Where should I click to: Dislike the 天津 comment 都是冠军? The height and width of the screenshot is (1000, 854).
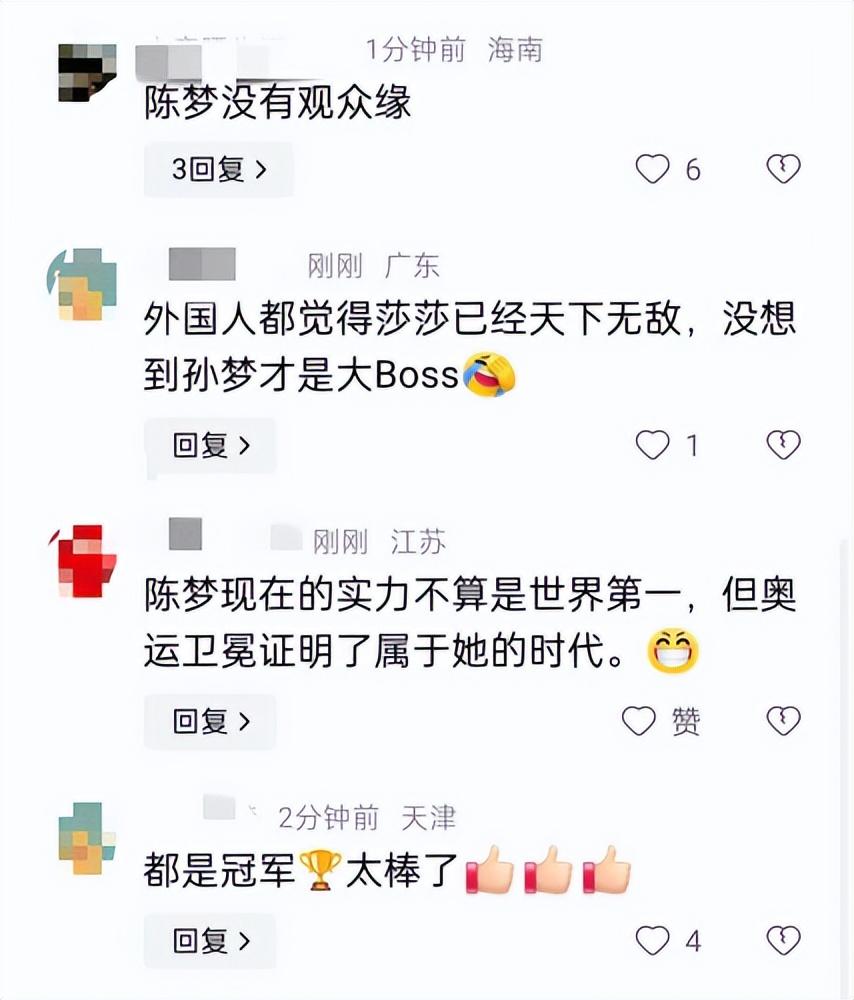point(783,940)
